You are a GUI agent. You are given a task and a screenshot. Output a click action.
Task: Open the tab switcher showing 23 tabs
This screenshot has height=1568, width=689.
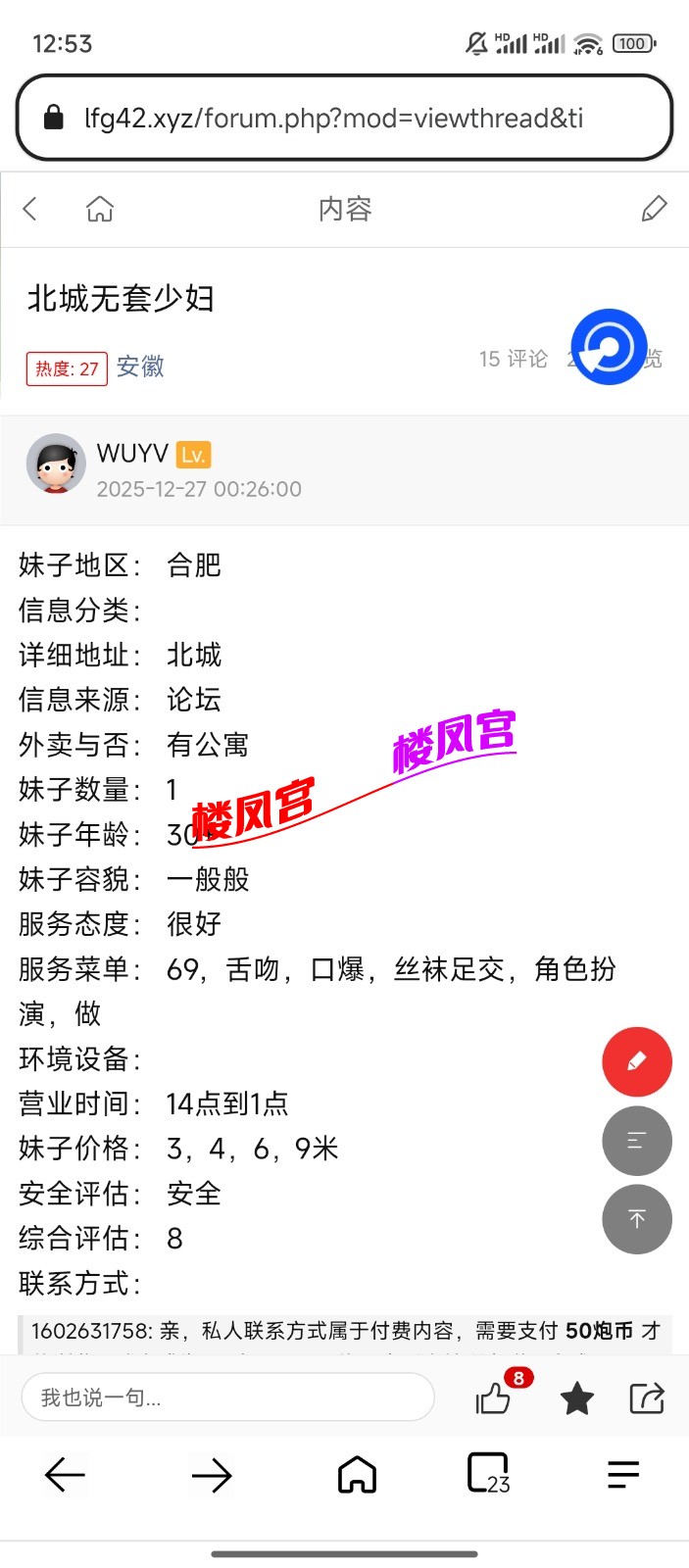point(488,1474)
